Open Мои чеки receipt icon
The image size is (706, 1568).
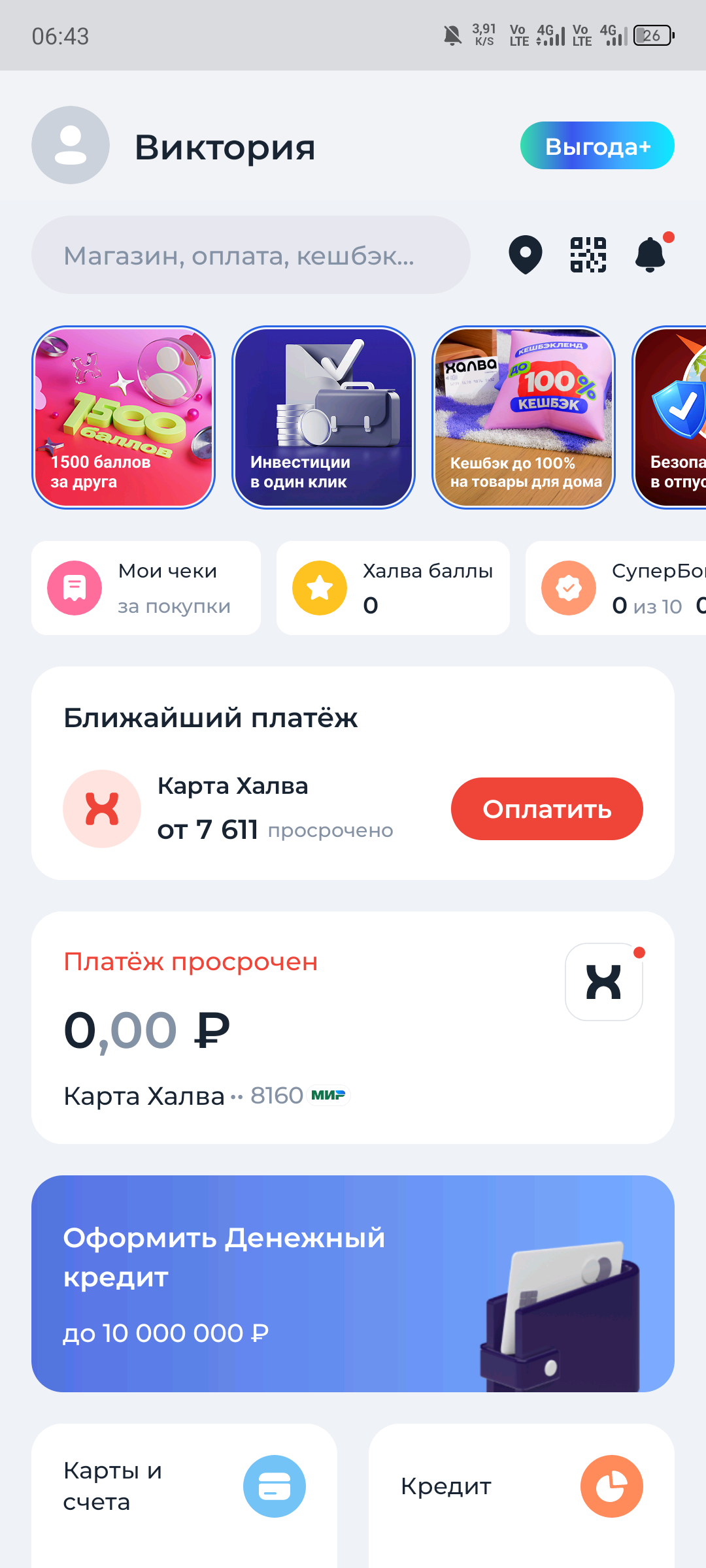click(x=75, y=587)
